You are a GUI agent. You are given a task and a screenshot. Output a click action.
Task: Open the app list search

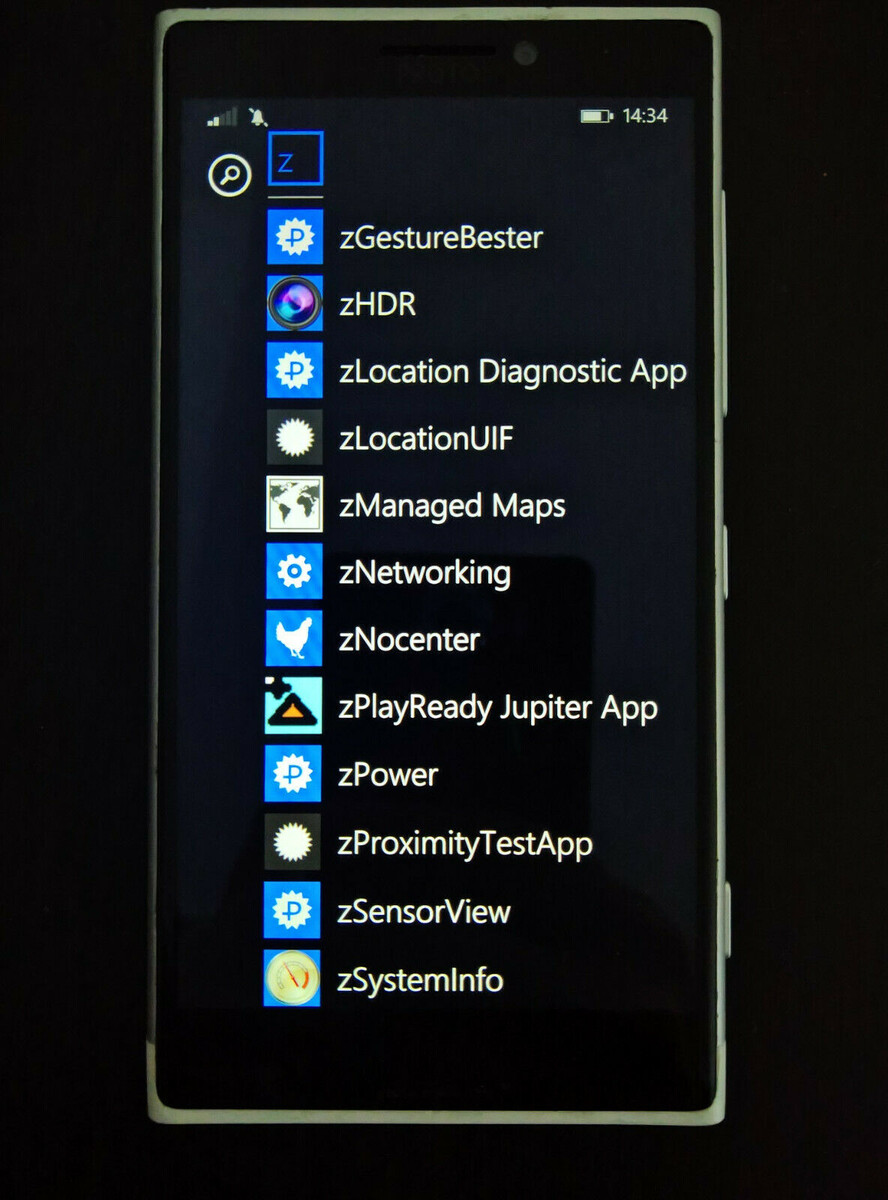230,176
